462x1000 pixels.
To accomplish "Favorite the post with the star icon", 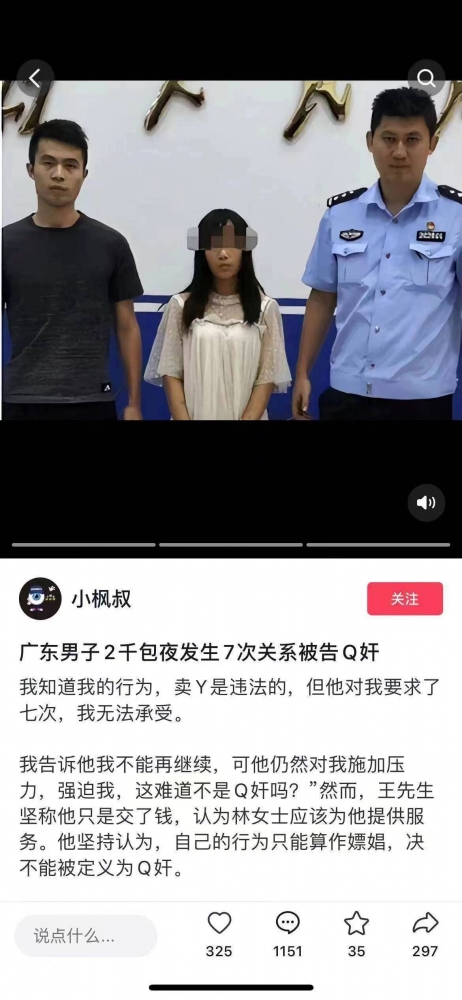I will tap(356, 923).
